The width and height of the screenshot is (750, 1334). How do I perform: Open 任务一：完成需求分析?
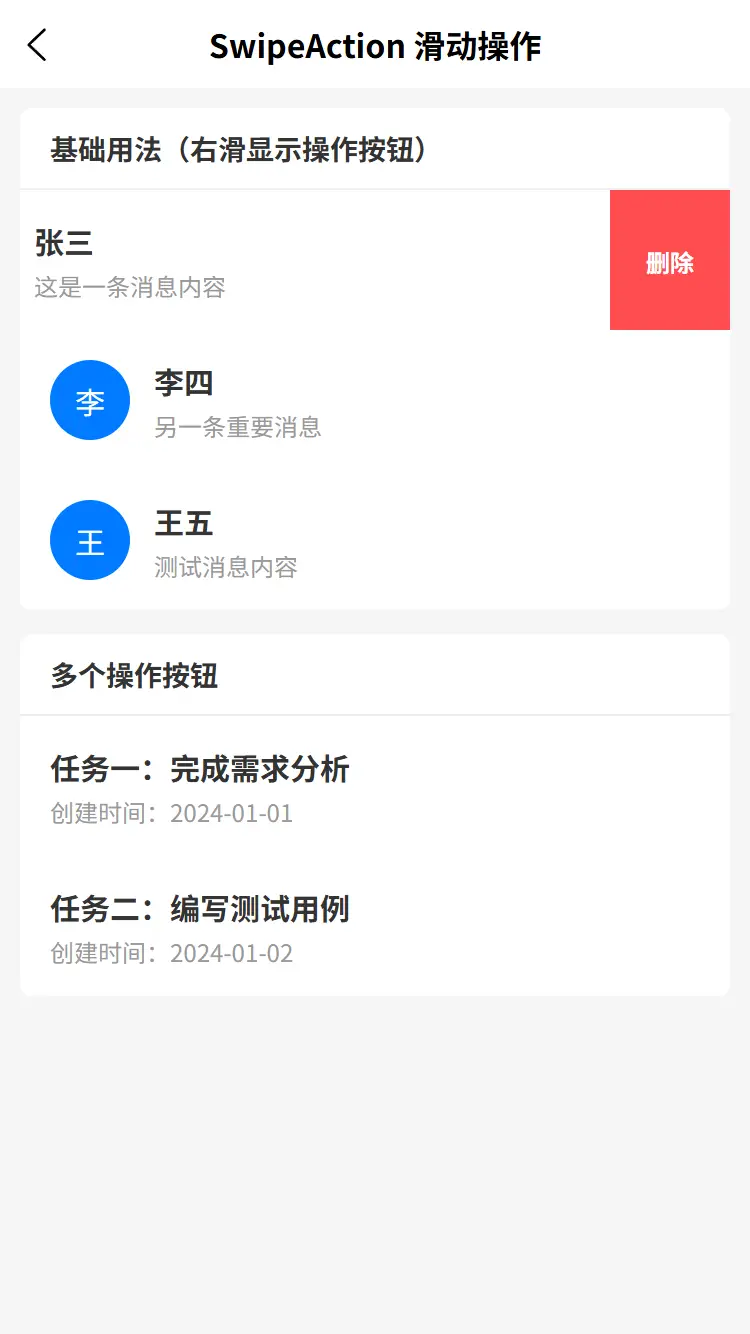coord(374,787)
